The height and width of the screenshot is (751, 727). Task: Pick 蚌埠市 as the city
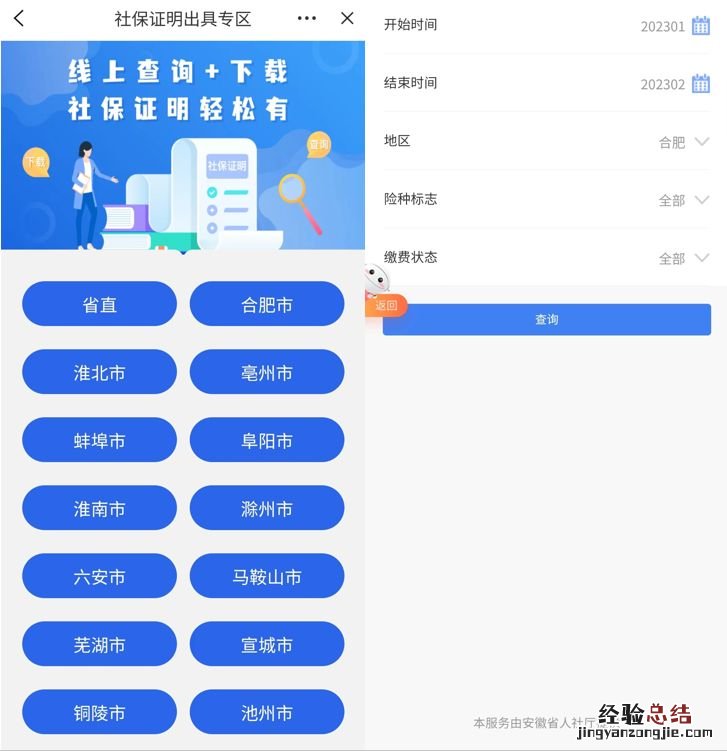coord(99,440)
